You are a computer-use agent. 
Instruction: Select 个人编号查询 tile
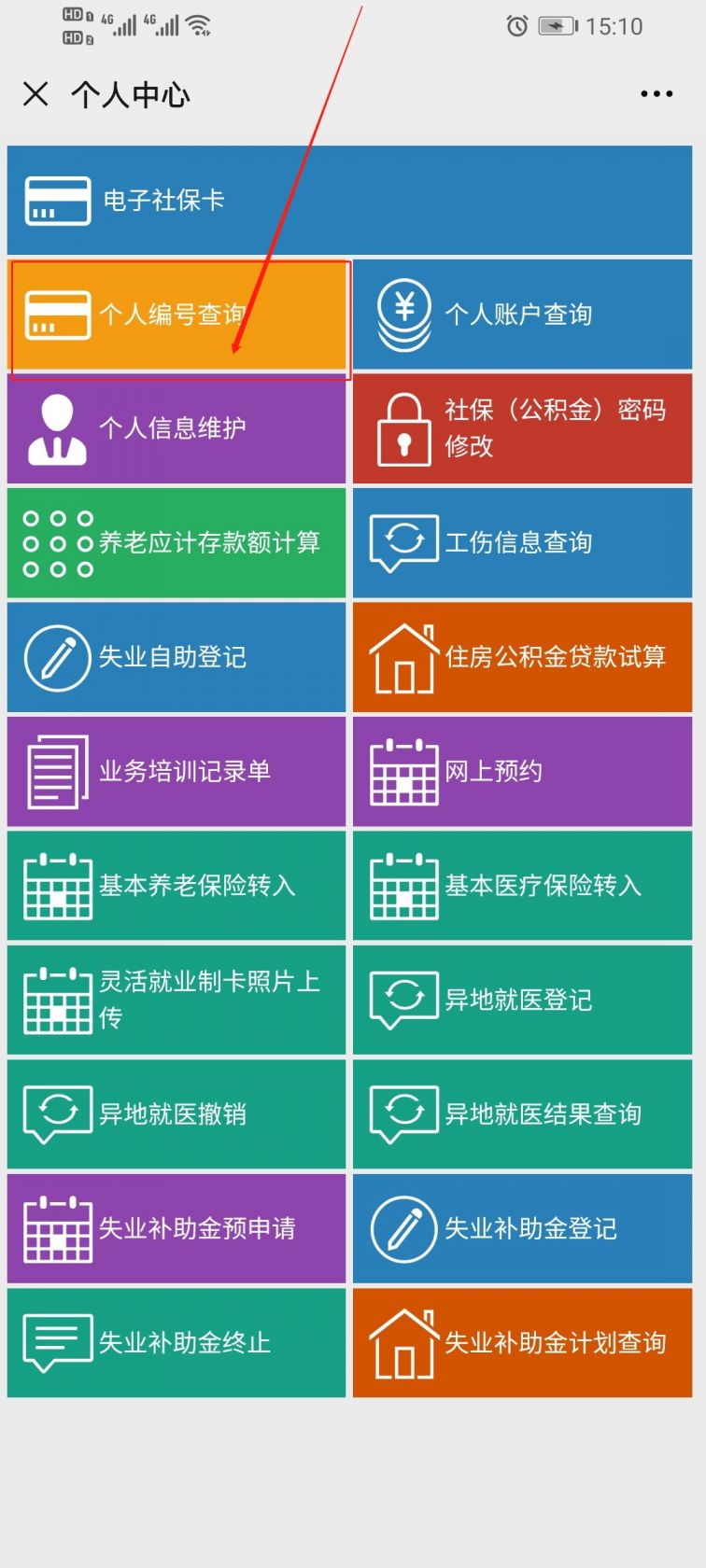tap(176, 315)
